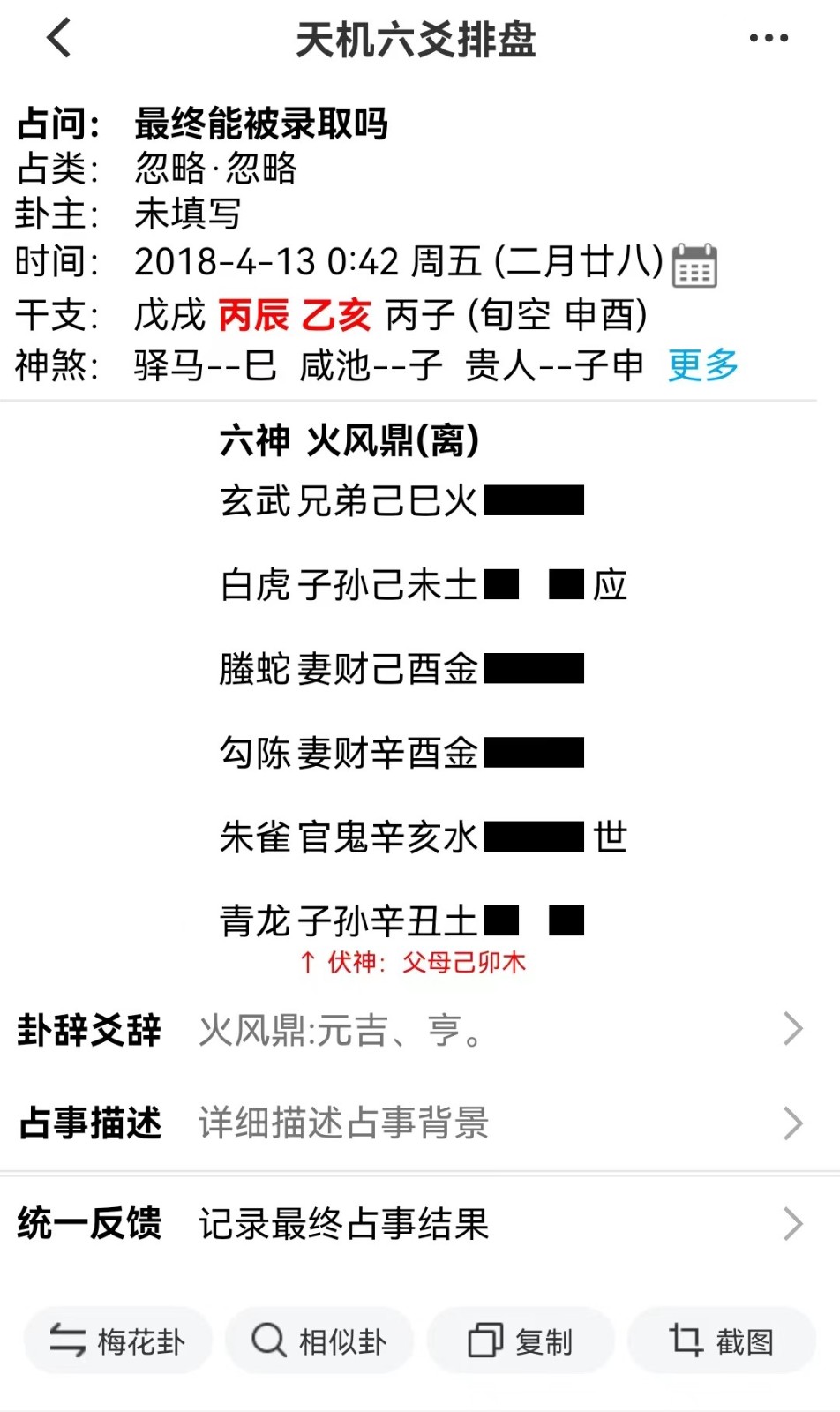This screenshot has height=1412, width=840.
Task: Open the calendar icon next to the time
Action: pos(694,266)
